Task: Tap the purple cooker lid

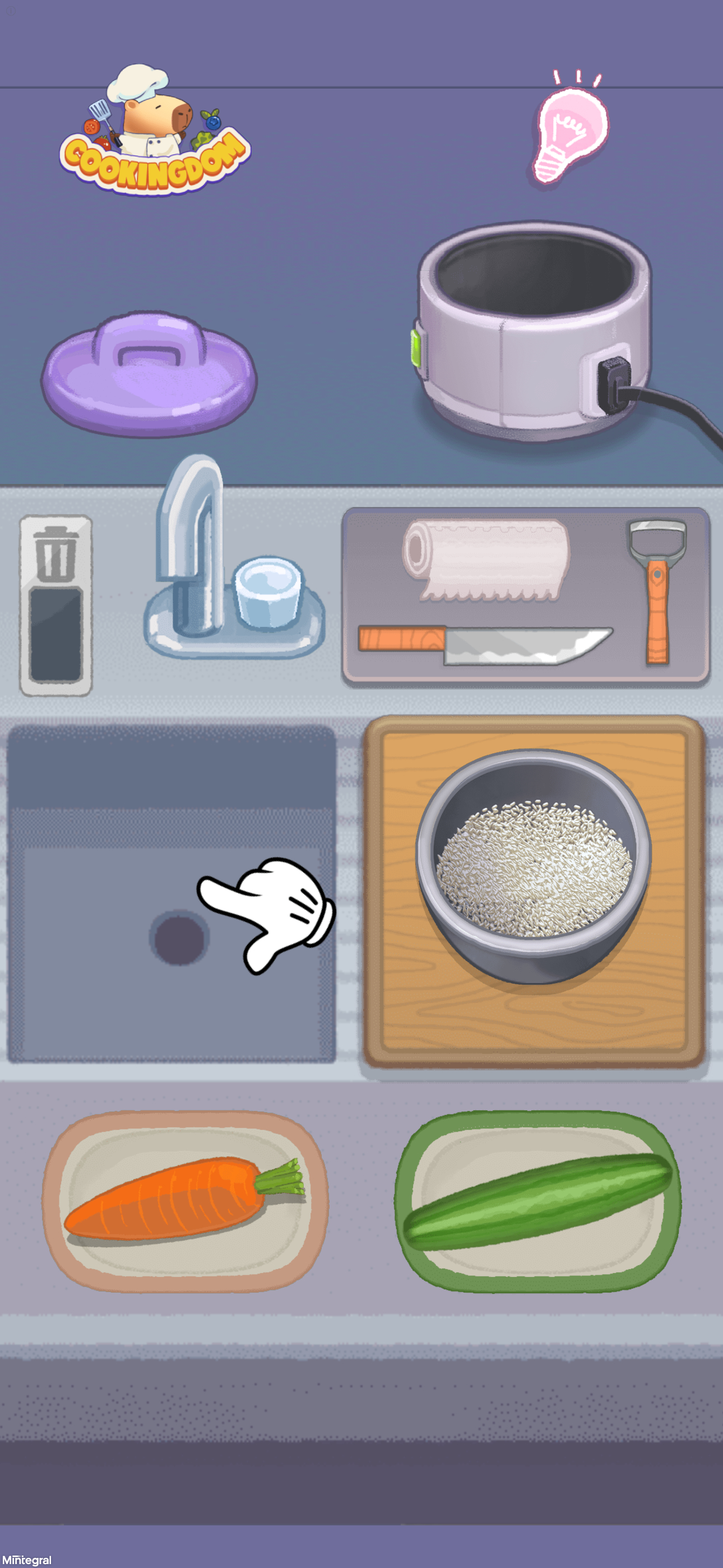Action: [x=149, y=373]
